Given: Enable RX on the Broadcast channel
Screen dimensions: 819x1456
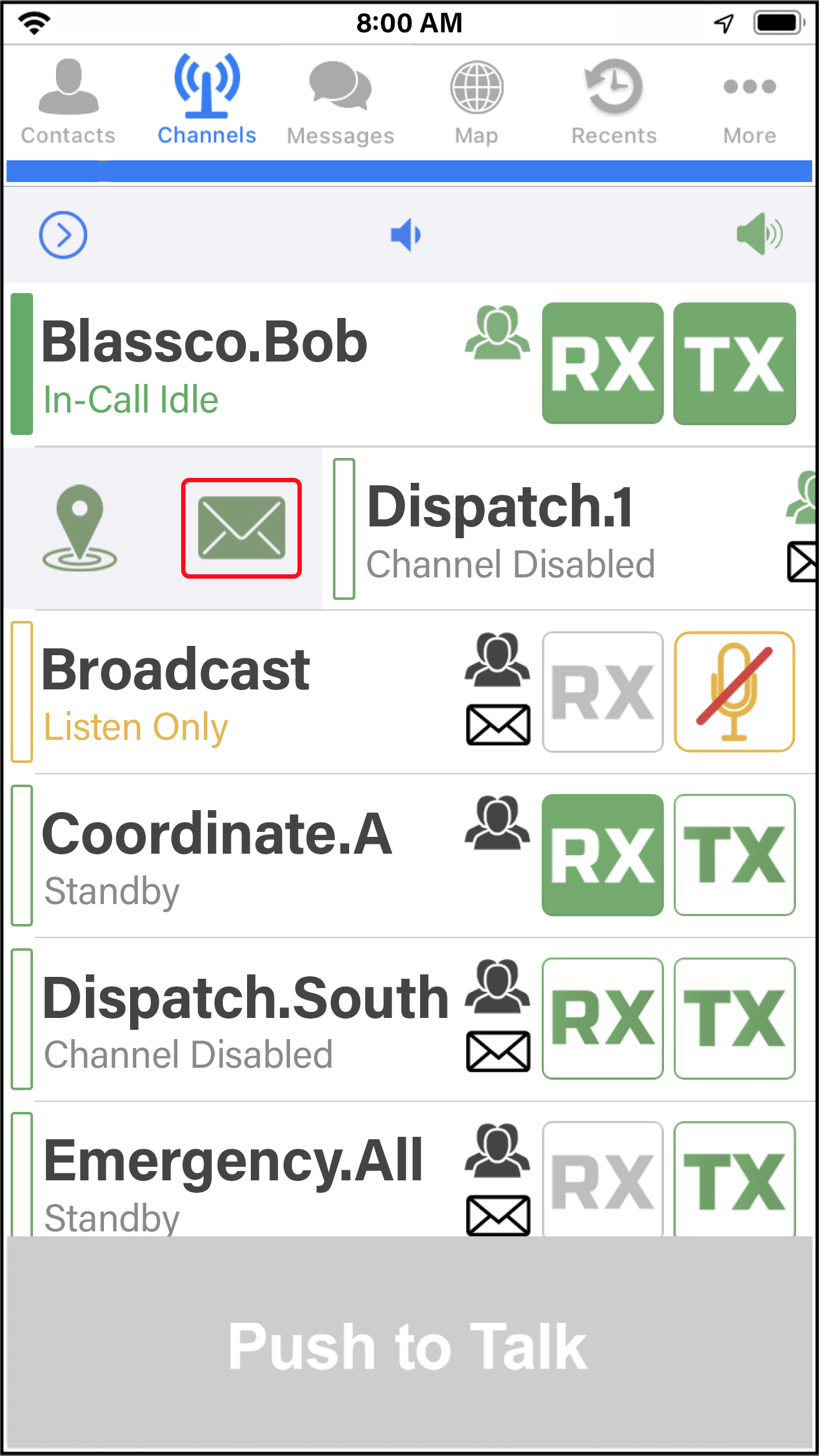Looking at the screenshot, I should [x=602, y=692].
